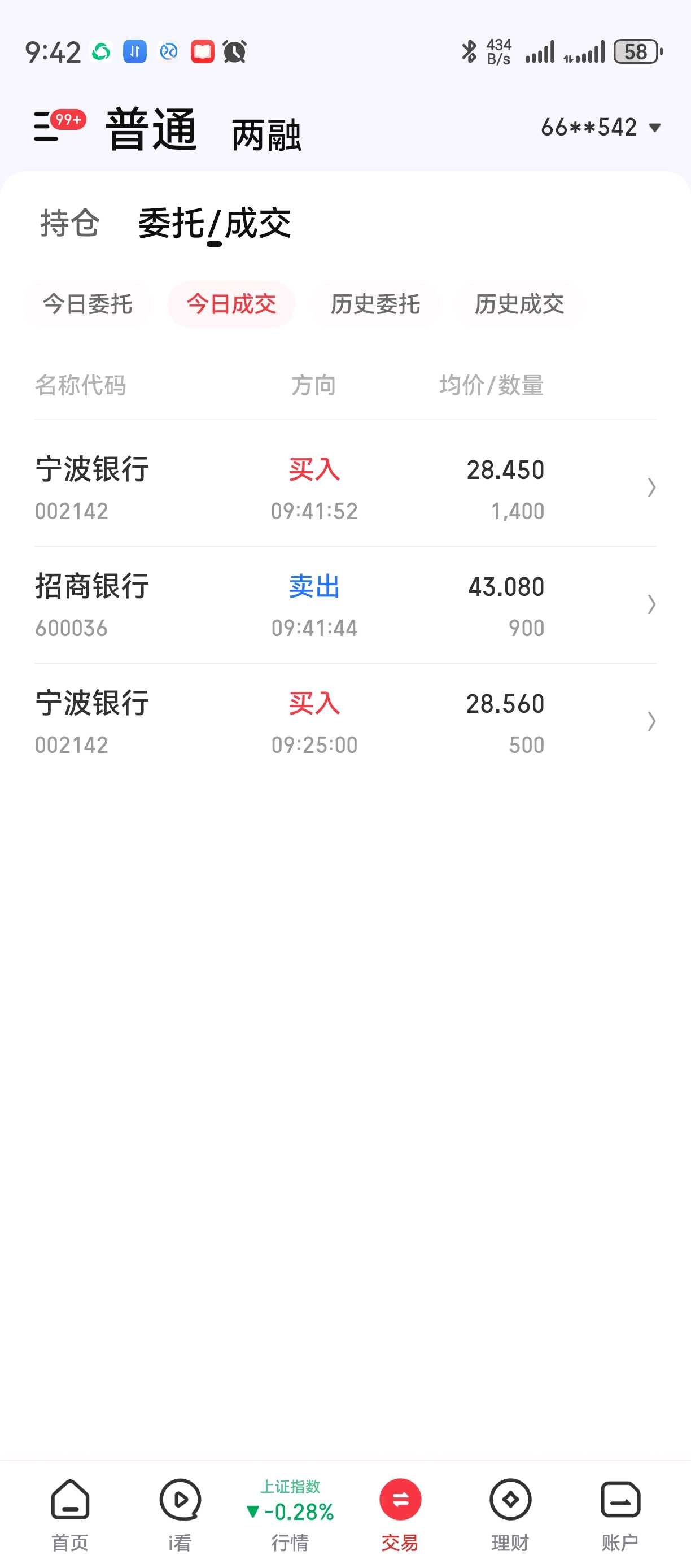This screenshot has width=691, height=1568.
Task: Switch to the 两融 account tab
Action: coord(266,134)
